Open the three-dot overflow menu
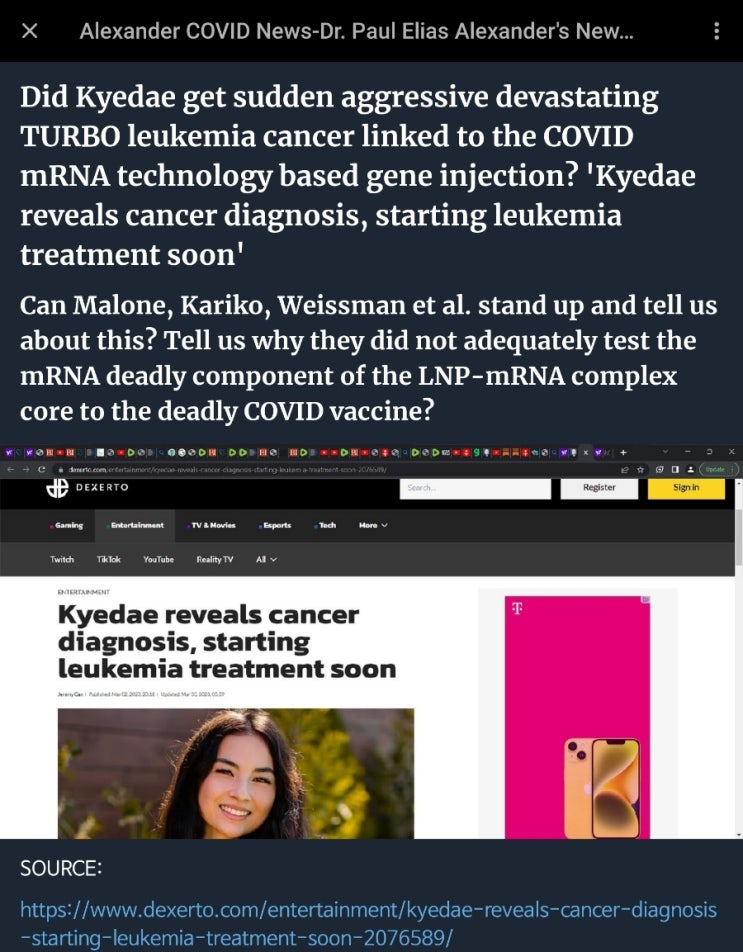Viewport: 743px width, 952px height. coord(716,31)
